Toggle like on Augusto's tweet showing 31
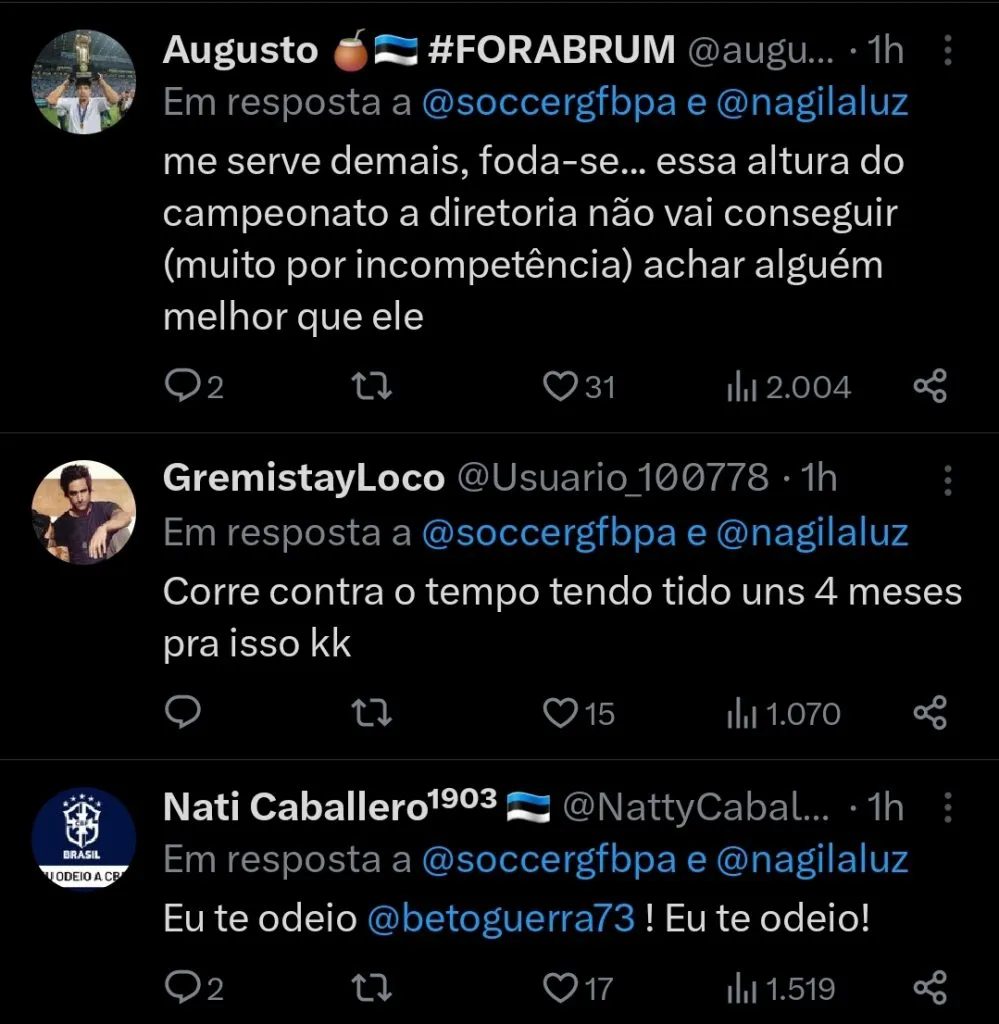Image resolution: width=999 pixels, height=1024 pixels. point(559,384)
